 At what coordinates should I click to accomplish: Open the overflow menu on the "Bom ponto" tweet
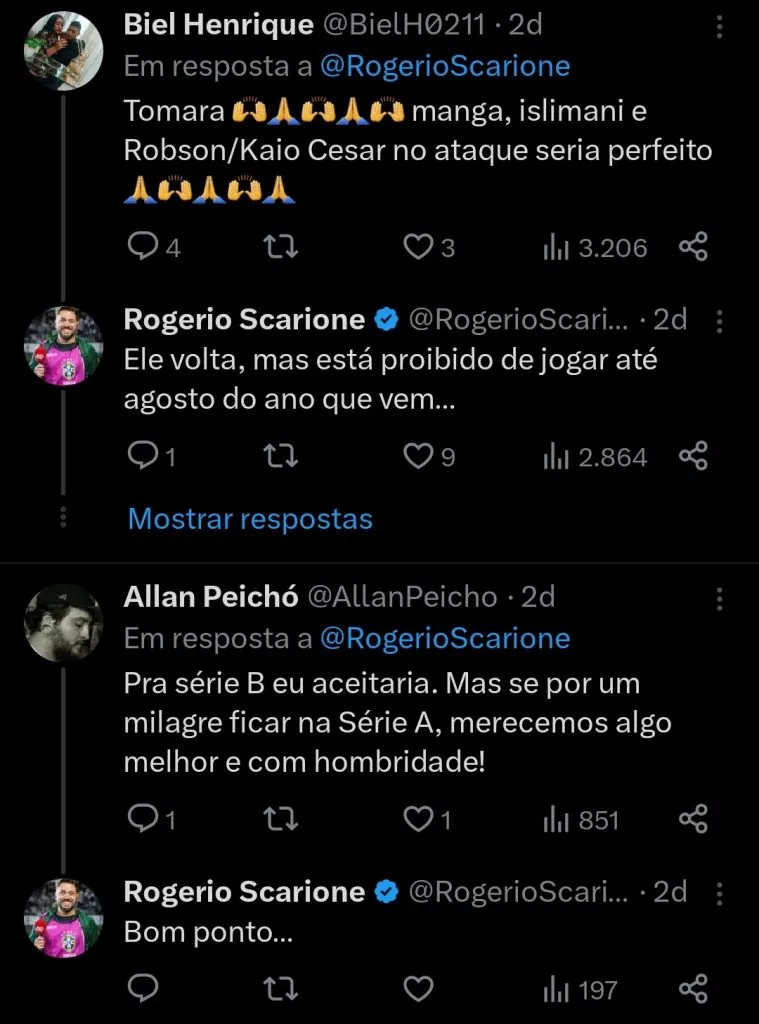coord(719,892)
